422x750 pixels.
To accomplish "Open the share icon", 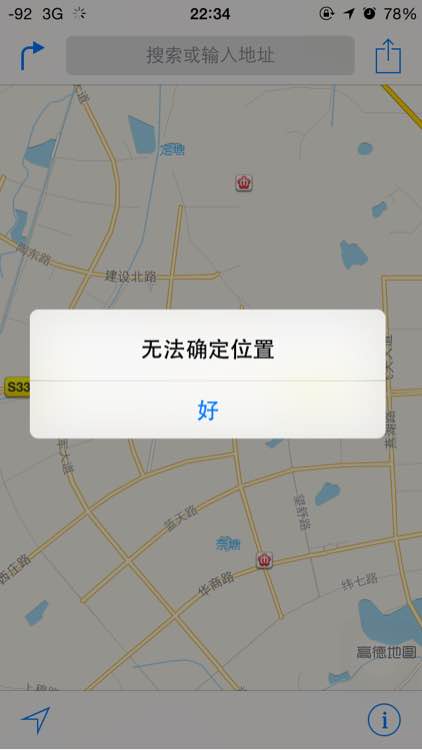I will (388, 55).
